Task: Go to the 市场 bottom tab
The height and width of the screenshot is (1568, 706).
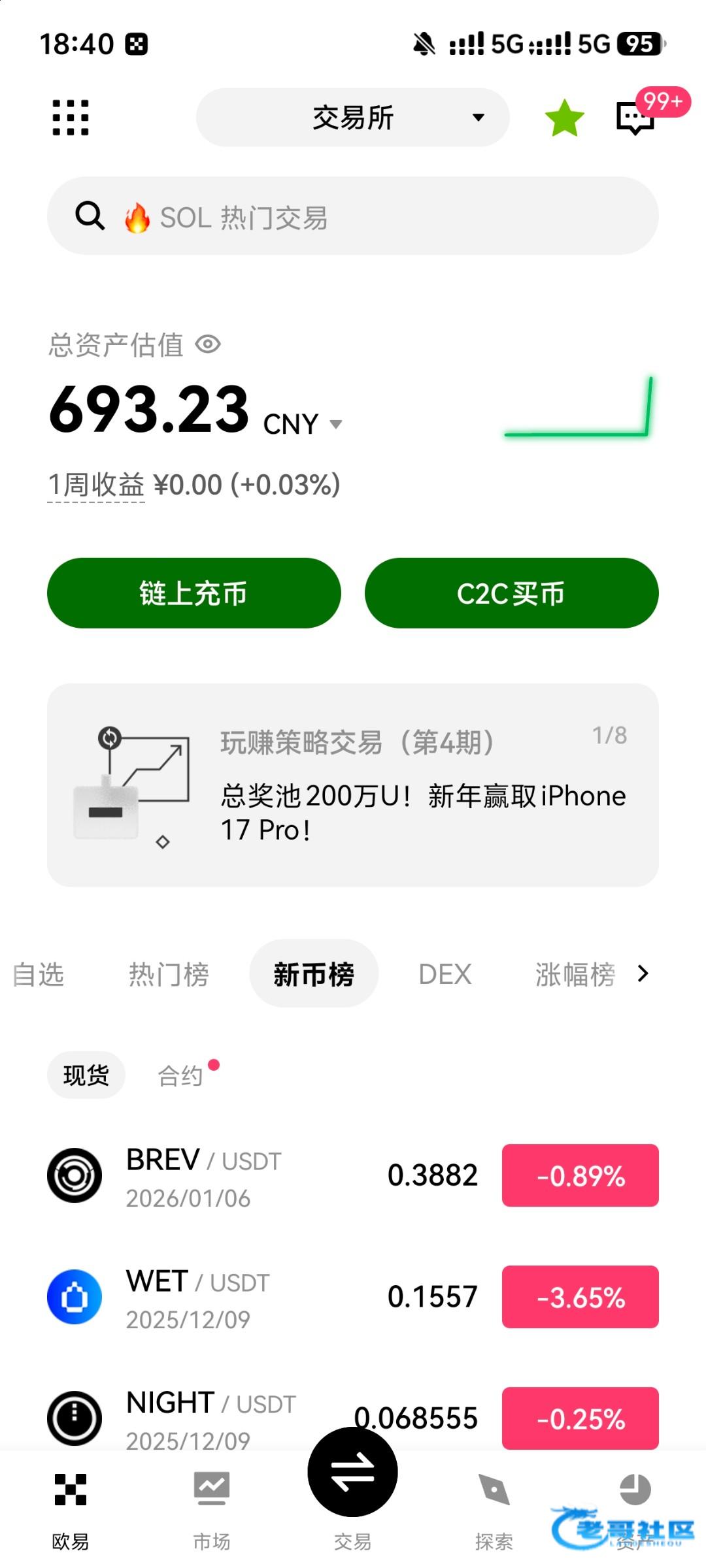Action: [x=212, y=1509]
